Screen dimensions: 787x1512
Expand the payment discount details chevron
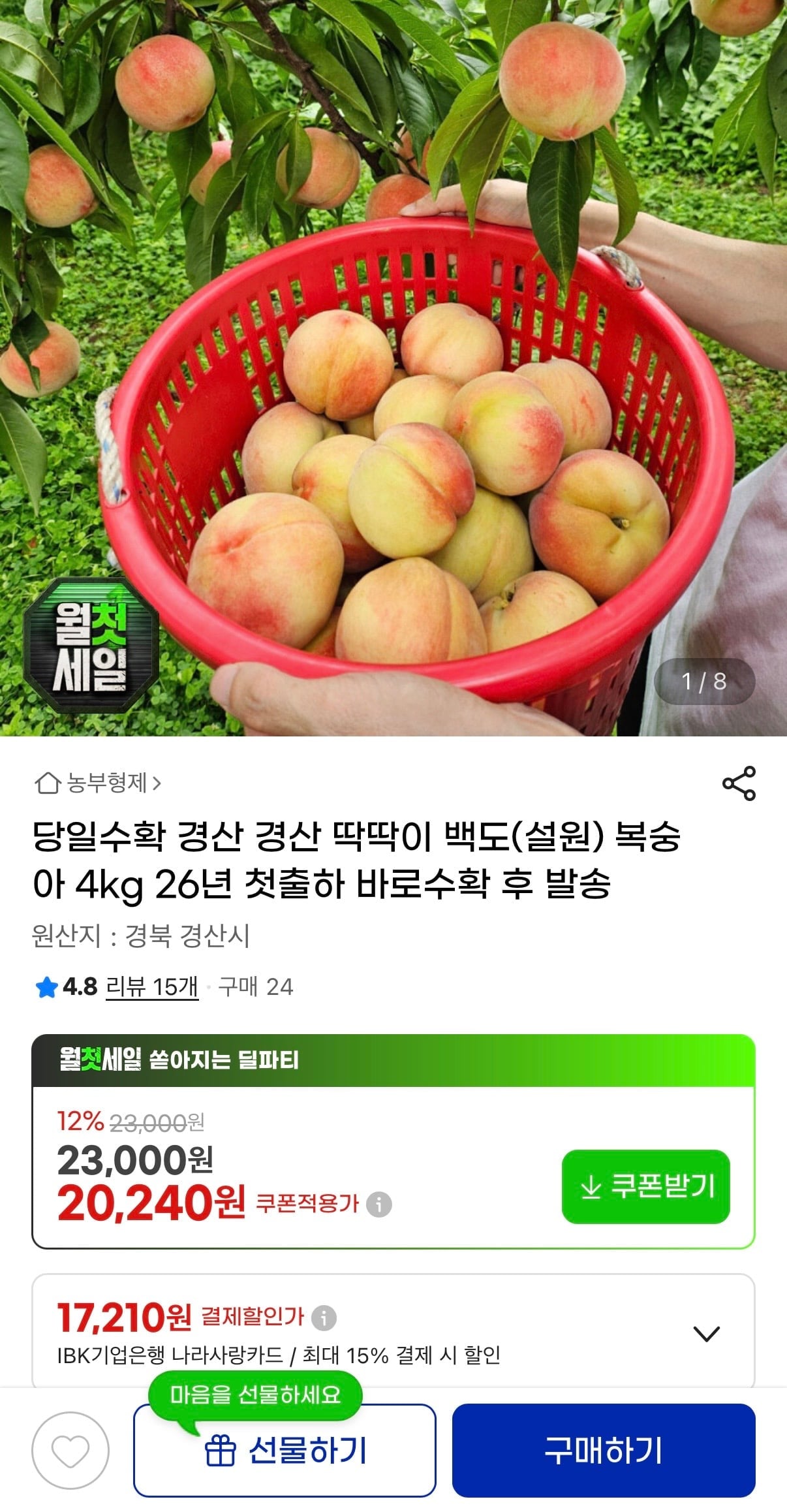pyautogui.click(x=706, y=1334)
